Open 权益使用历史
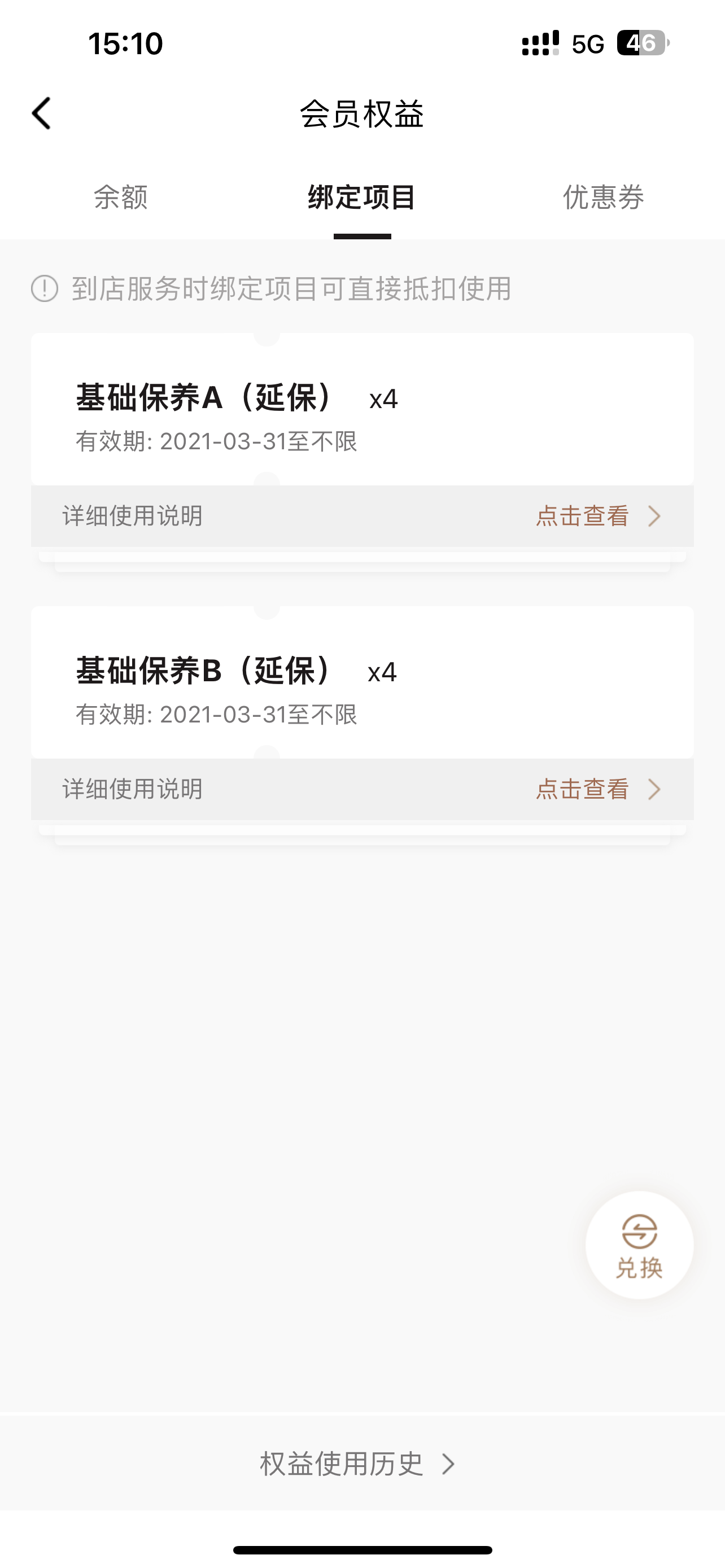 (x=358, y=1464)
